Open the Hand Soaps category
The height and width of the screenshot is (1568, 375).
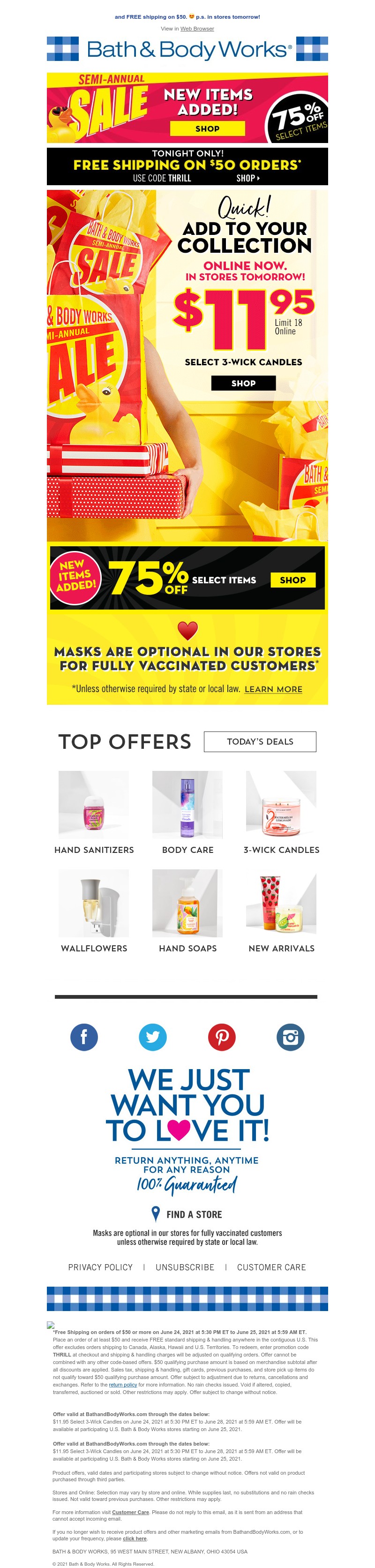pos(187,911)
